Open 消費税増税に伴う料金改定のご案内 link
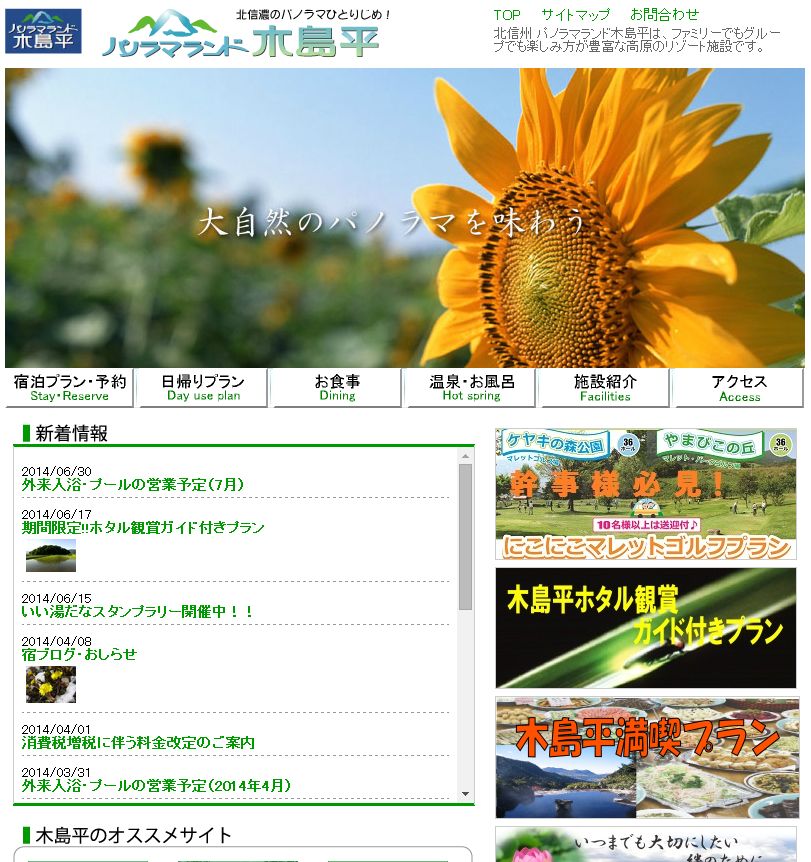The height and width of the screenshot is (862, 811). tap(138, 743)
